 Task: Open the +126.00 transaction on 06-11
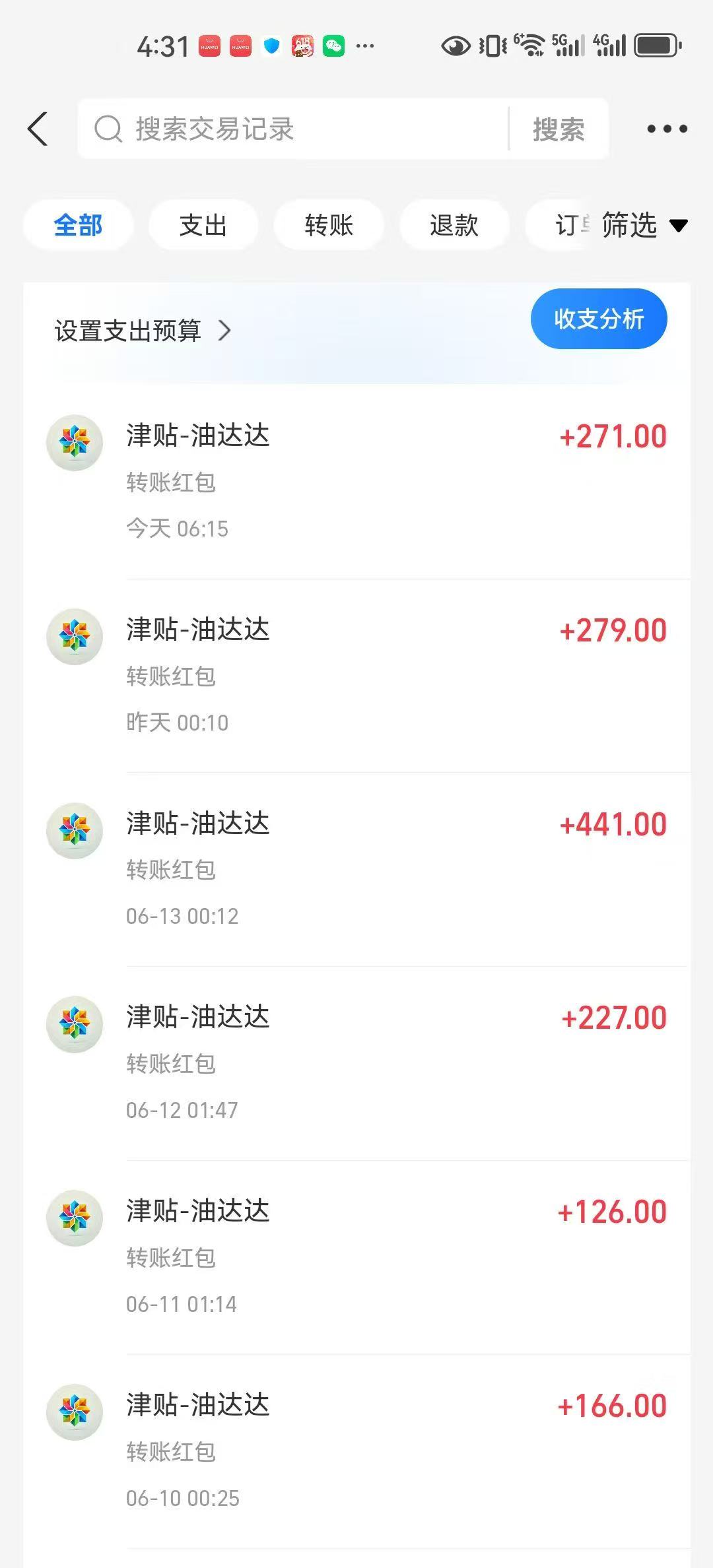tap(356, 1257)
